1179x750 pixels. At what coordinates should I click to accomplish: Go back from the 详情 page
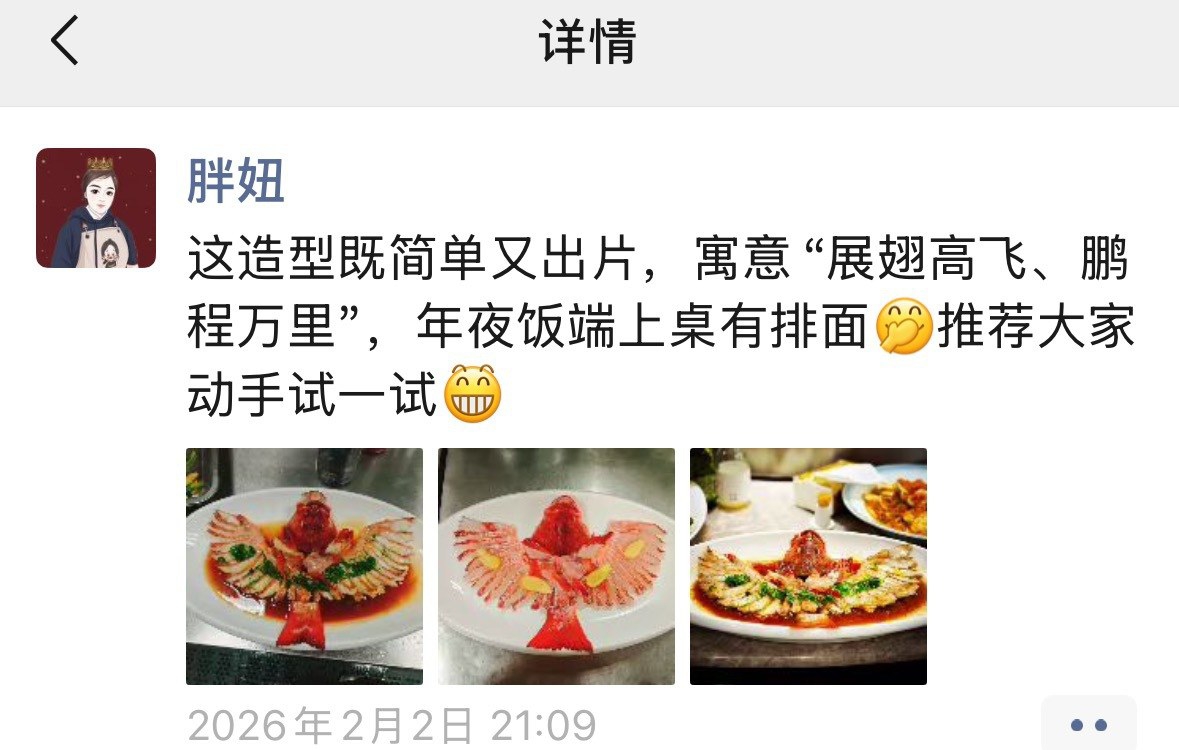pyautogui.click(x=65, y=43)
